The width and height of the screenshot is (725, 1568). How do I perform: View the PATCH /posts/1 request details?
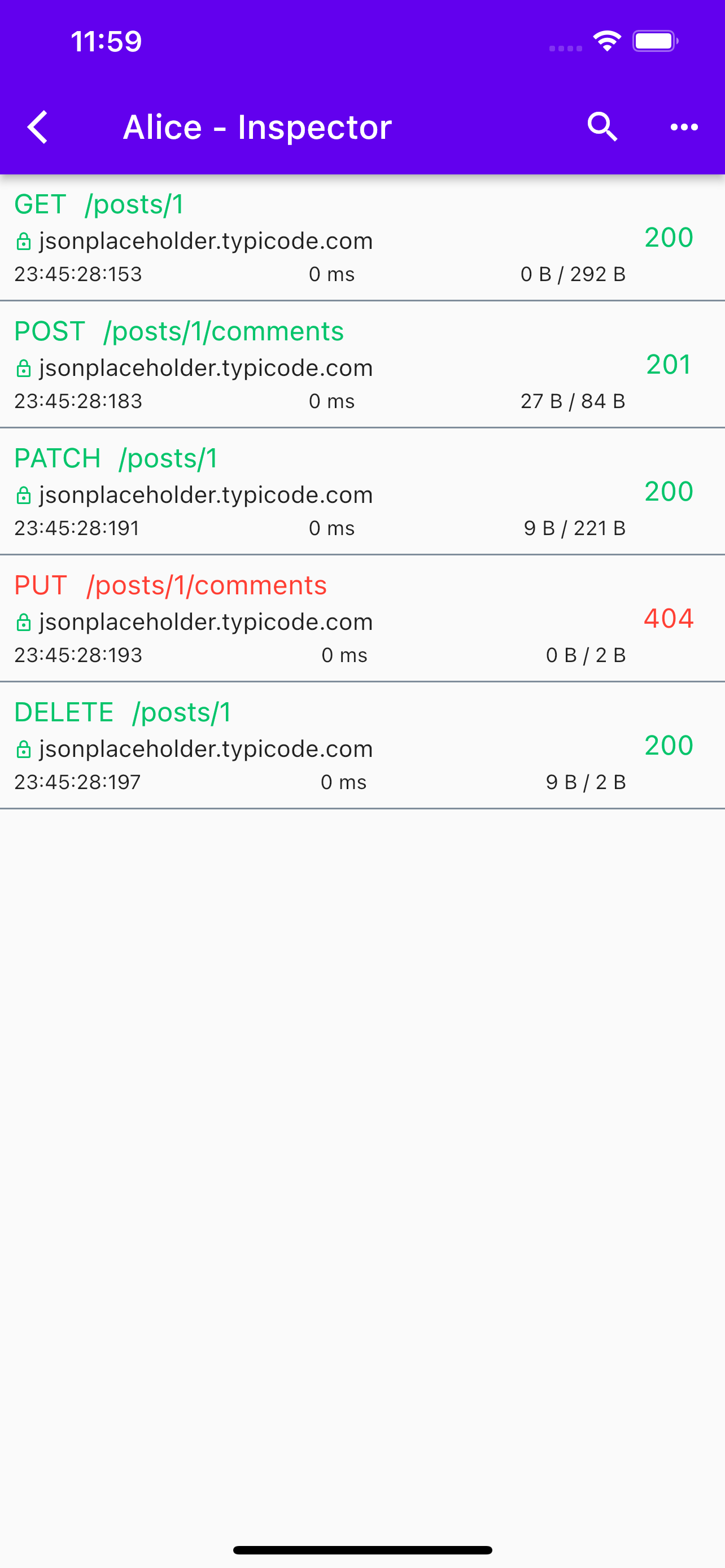tap(362, 492)
